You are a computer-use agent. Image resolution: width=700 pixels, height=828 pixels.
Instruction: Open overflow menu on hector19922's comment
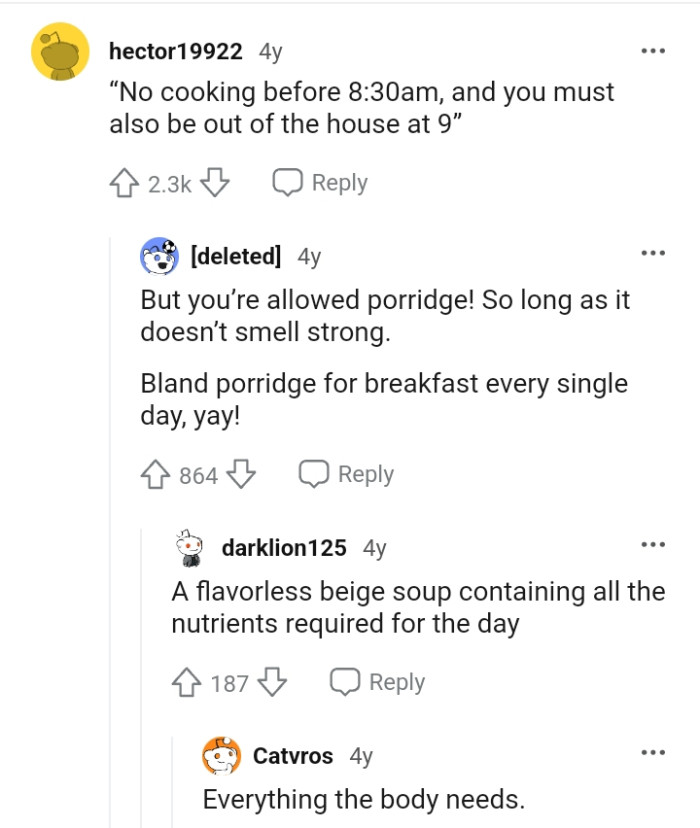point(653,51)
